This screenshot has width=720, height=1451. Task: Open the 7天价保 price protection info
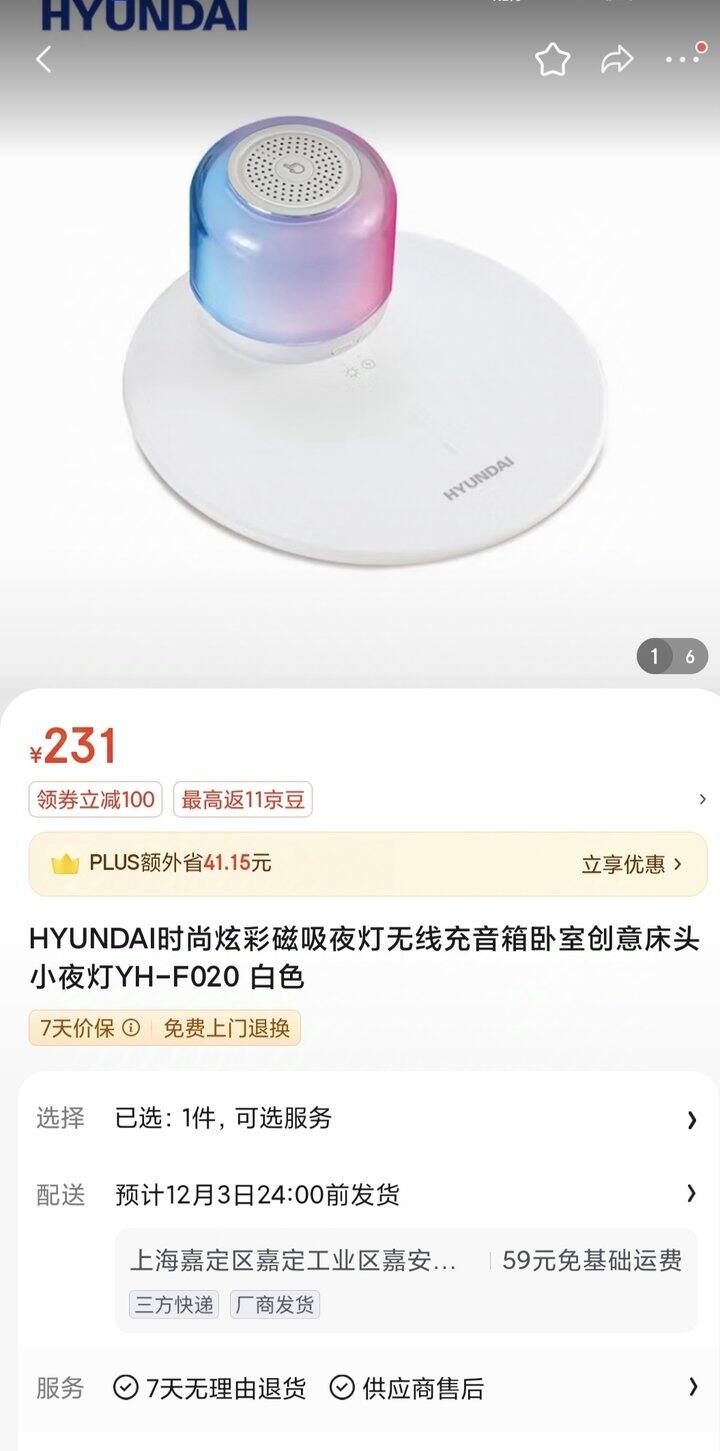click(89, 1028)
